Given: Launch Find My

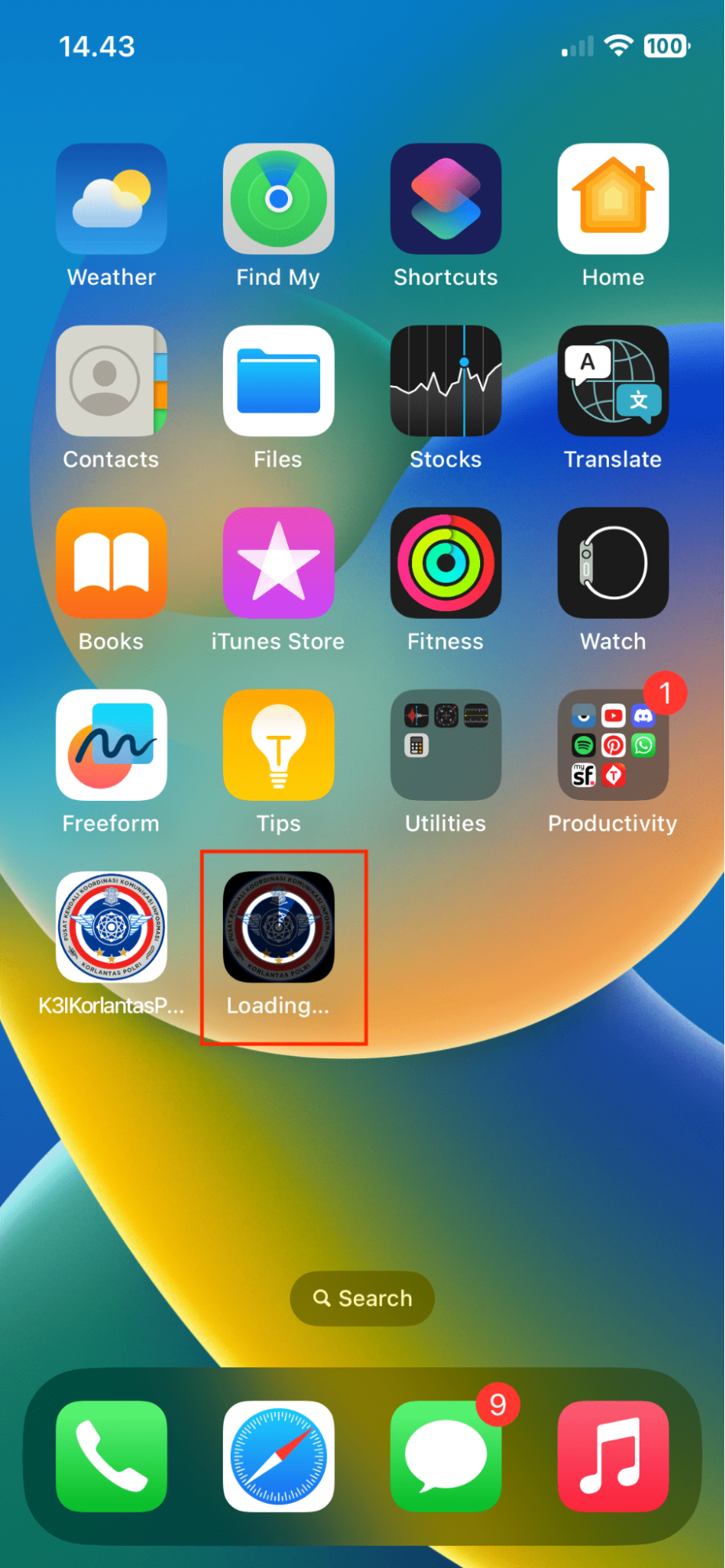Looking at the screenshot, I should click(279, 198).
